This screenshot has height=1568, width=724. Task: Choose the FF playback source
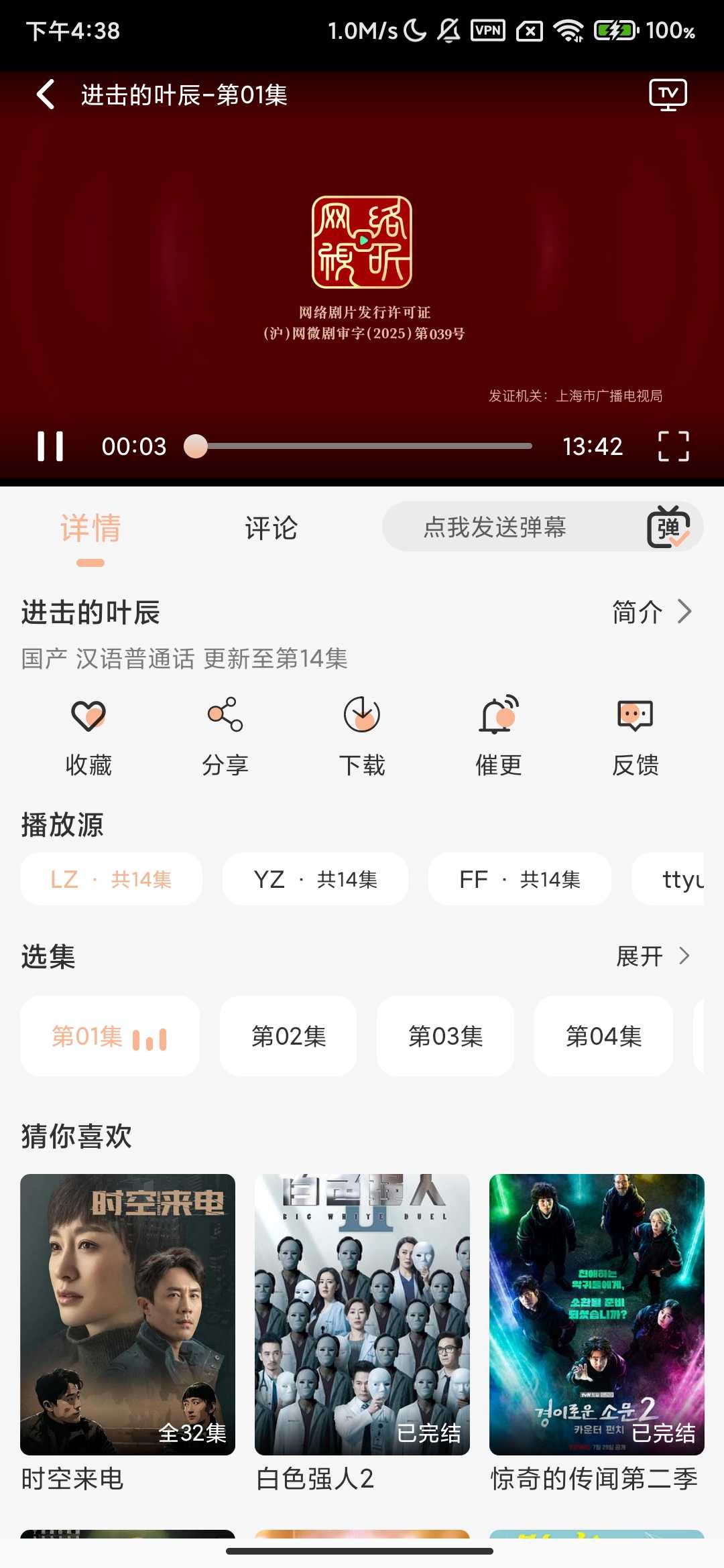click(x=520, y=879)
